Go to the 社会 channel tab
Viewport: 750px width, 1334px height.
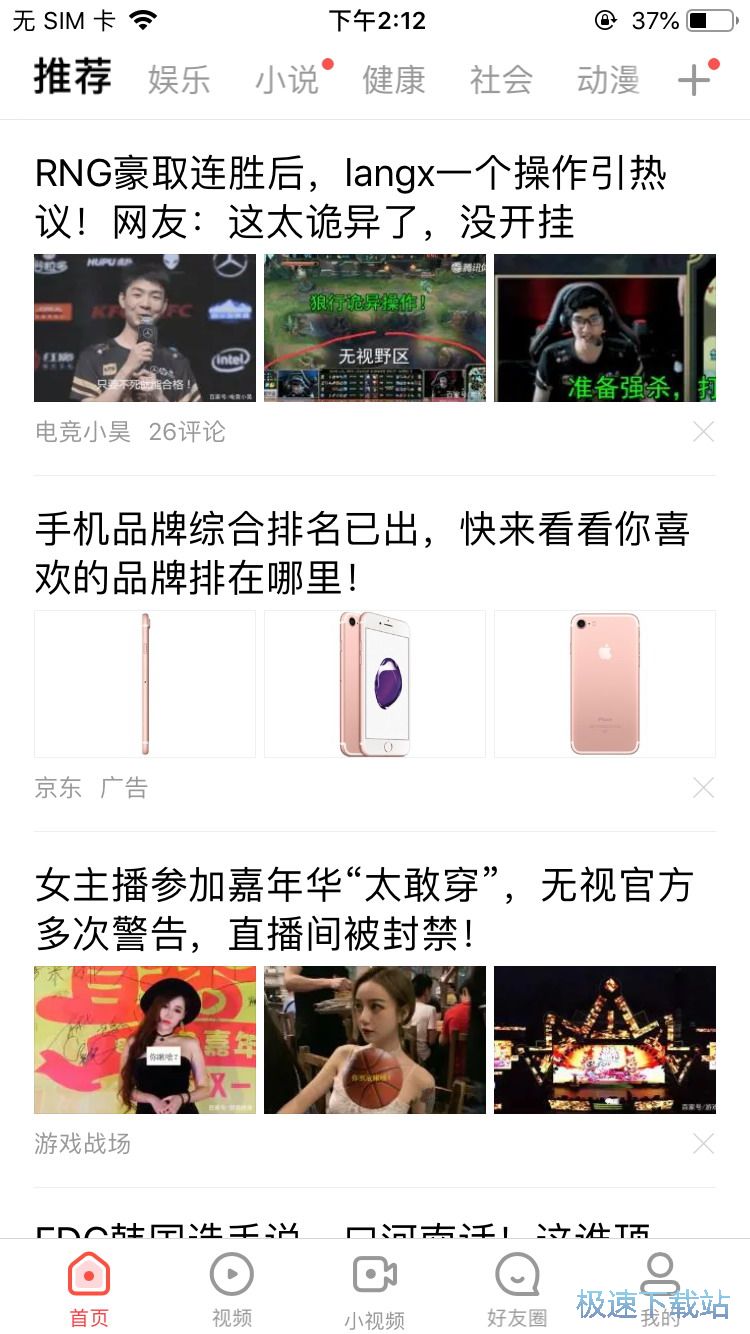pos(501,80)
